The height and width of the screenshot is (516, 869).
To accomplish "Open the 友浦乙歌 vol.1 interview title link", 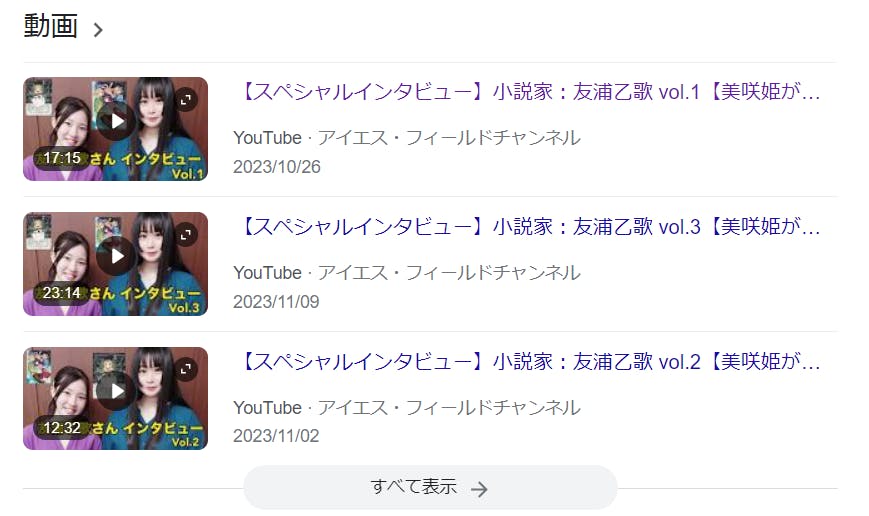I will [x=531, y=91].
